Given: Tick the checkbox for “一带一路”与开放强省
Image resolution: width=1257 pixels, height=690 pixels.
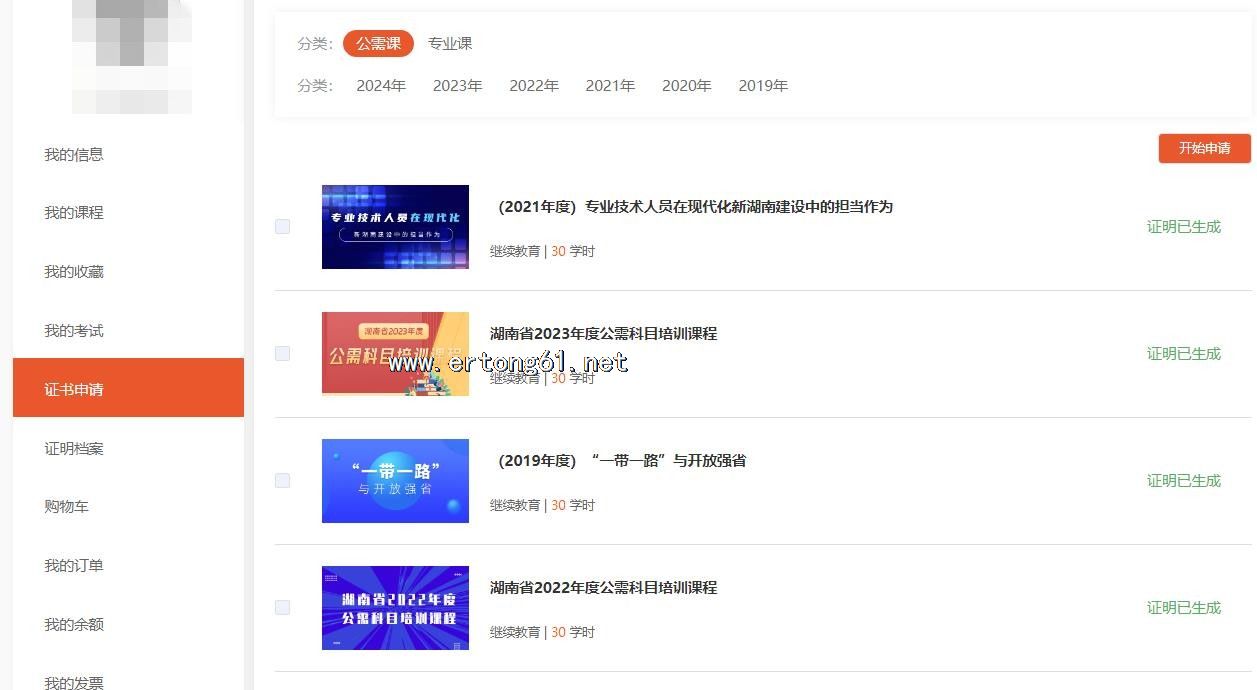Looking at the screenshot, I should [283, 481].
